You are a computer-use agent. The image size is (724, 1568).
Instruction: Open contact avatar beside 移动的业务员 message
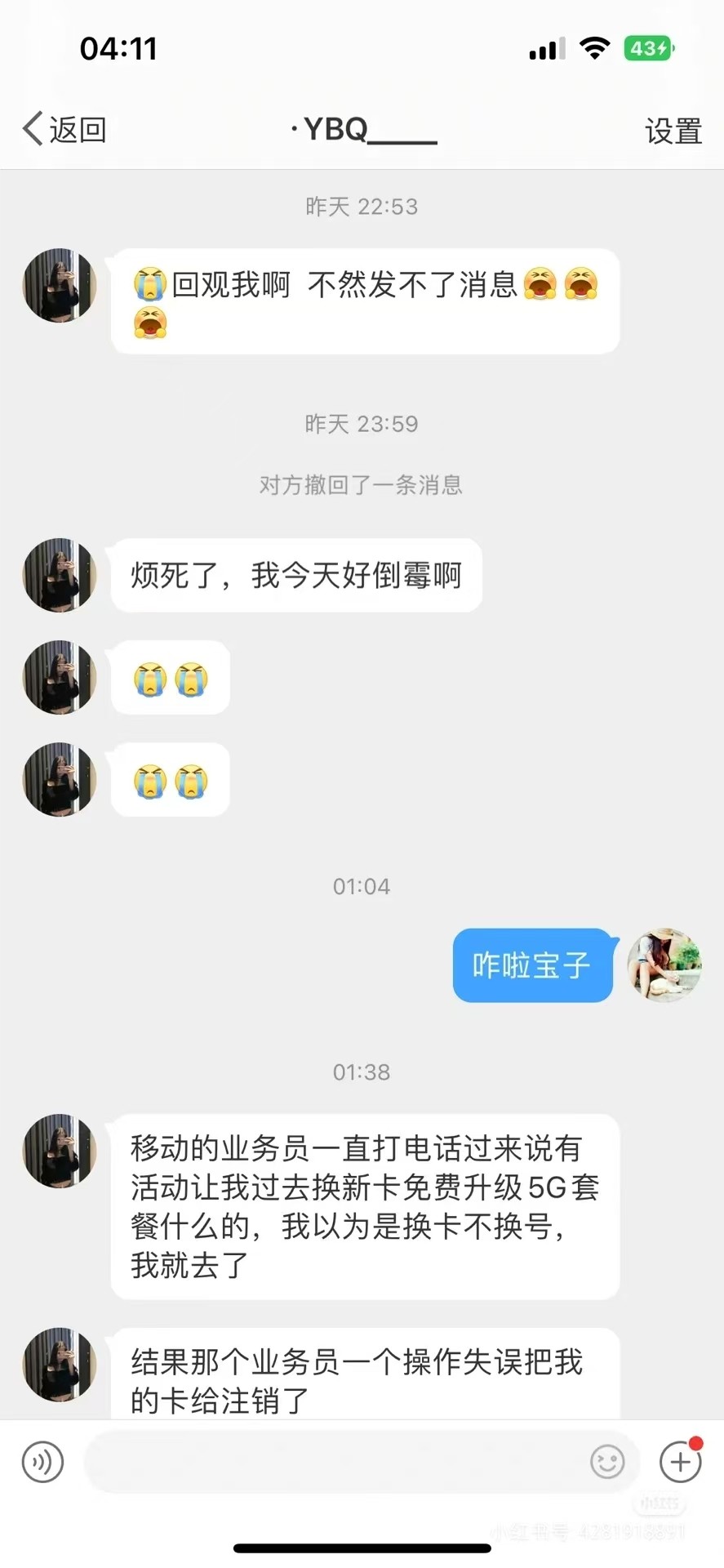click(x=59, y=1150)
